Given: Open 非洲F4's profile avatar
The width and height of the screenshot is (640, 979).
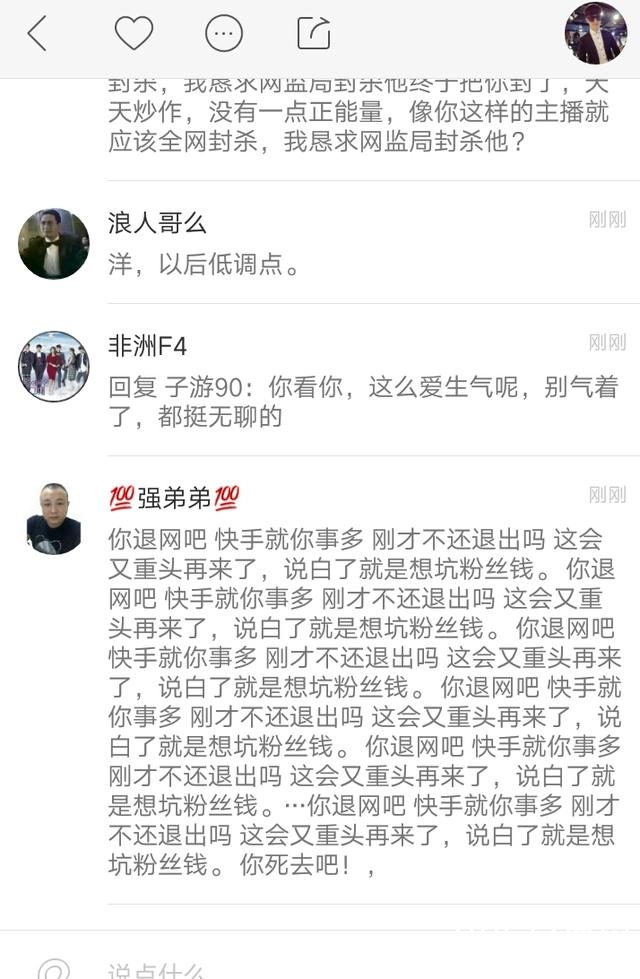Looking at the screenshot, I should click(54, 367).
